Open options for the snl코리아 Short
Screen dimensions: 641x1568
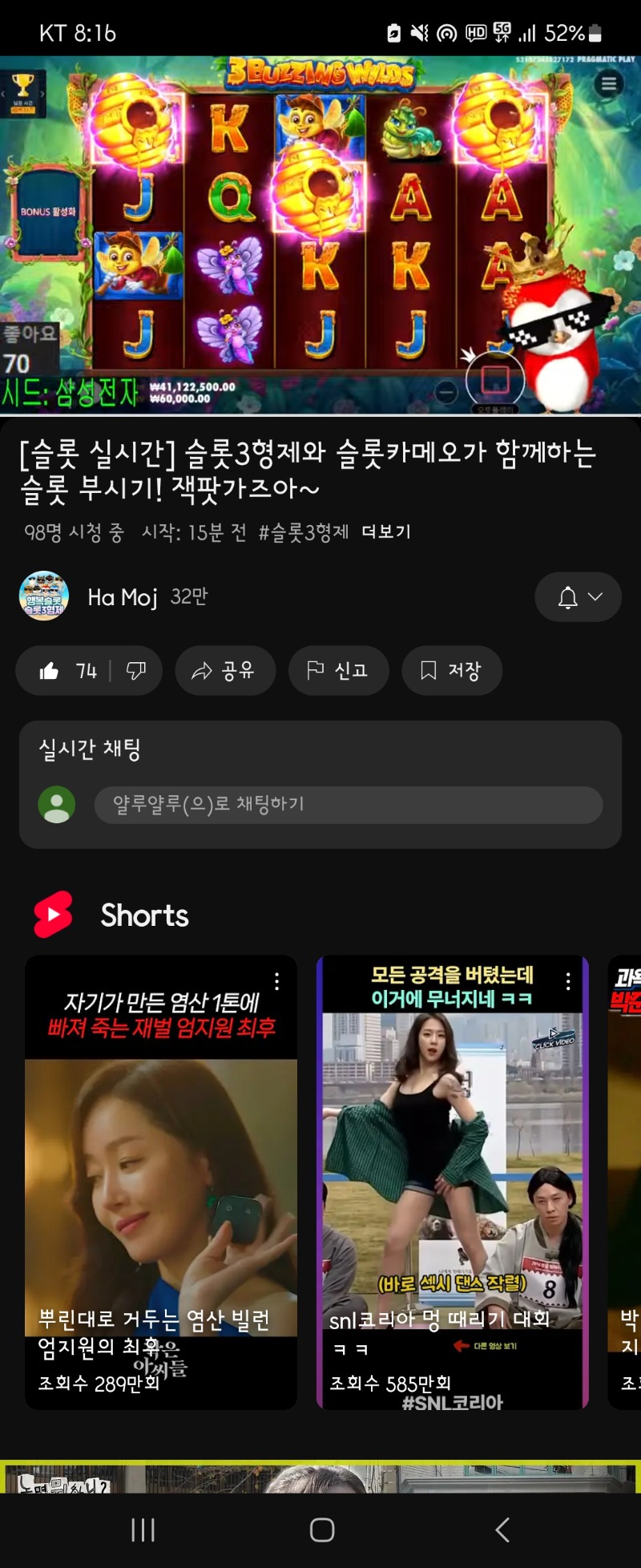[x=568, y=981]
